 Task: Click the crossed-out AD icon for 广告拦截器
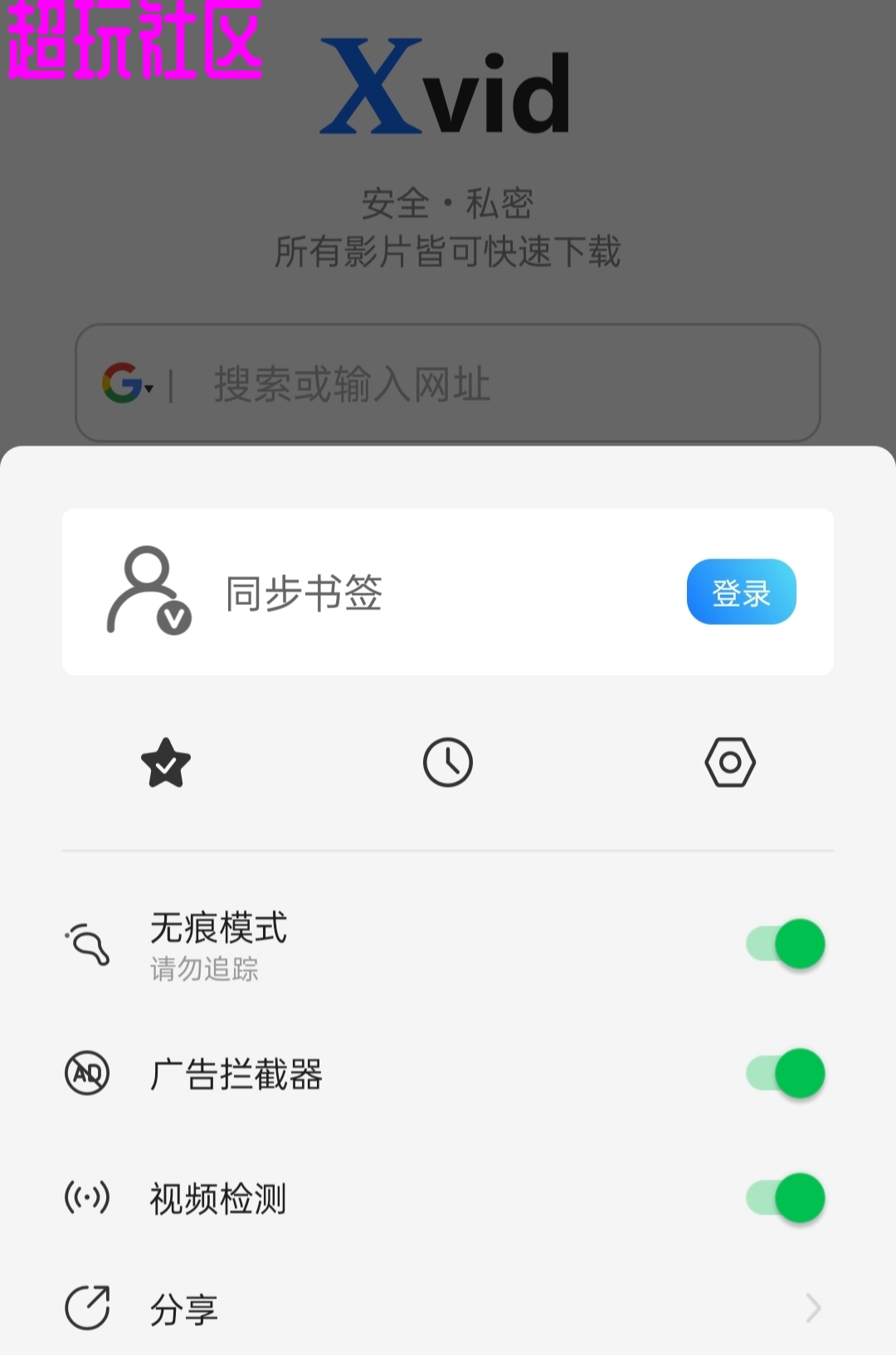tap(87, 1072)
